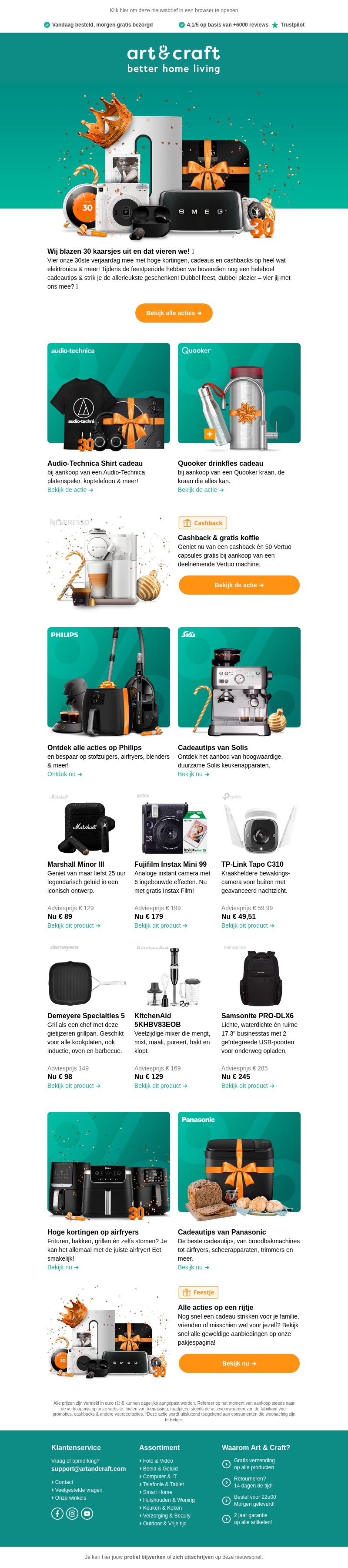Viewport: 348px width, 1568px height.
Task: Open the newsletter in the browser link
Action: [174, 10]
